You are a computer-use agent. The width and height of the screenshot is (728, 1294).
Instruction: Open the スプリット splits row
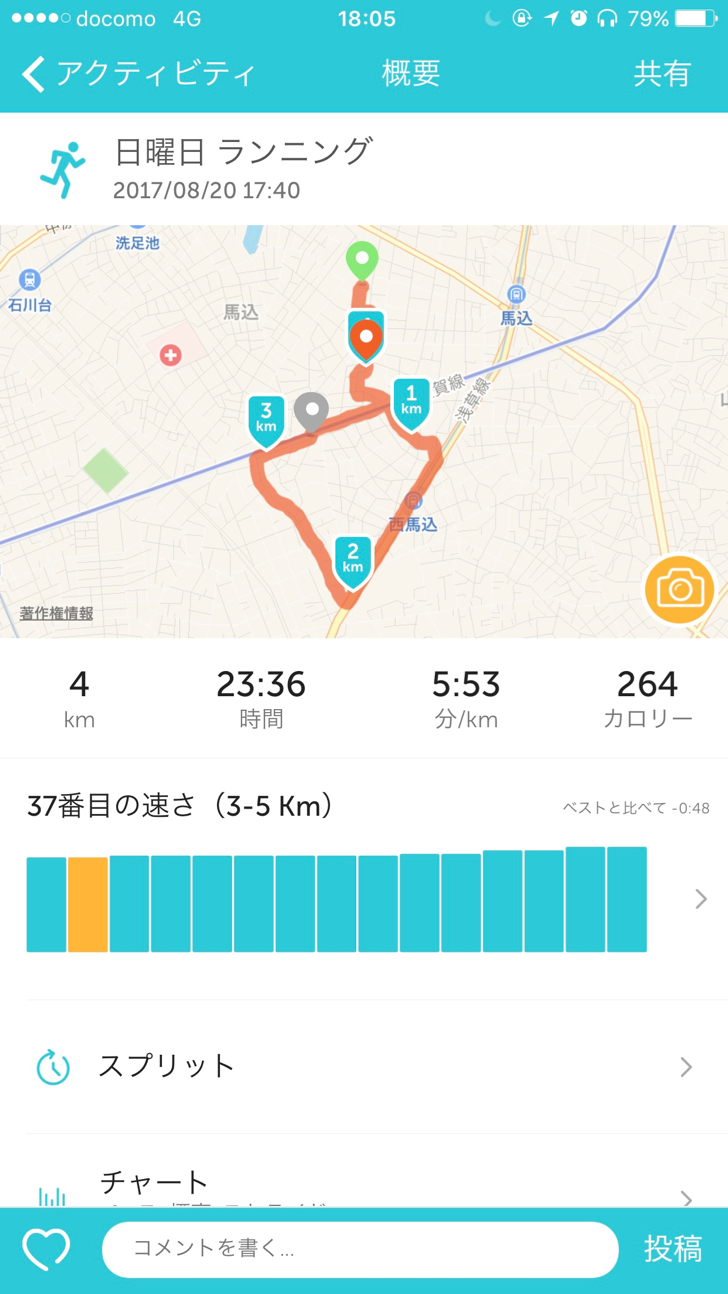(x=363, y=1066)
